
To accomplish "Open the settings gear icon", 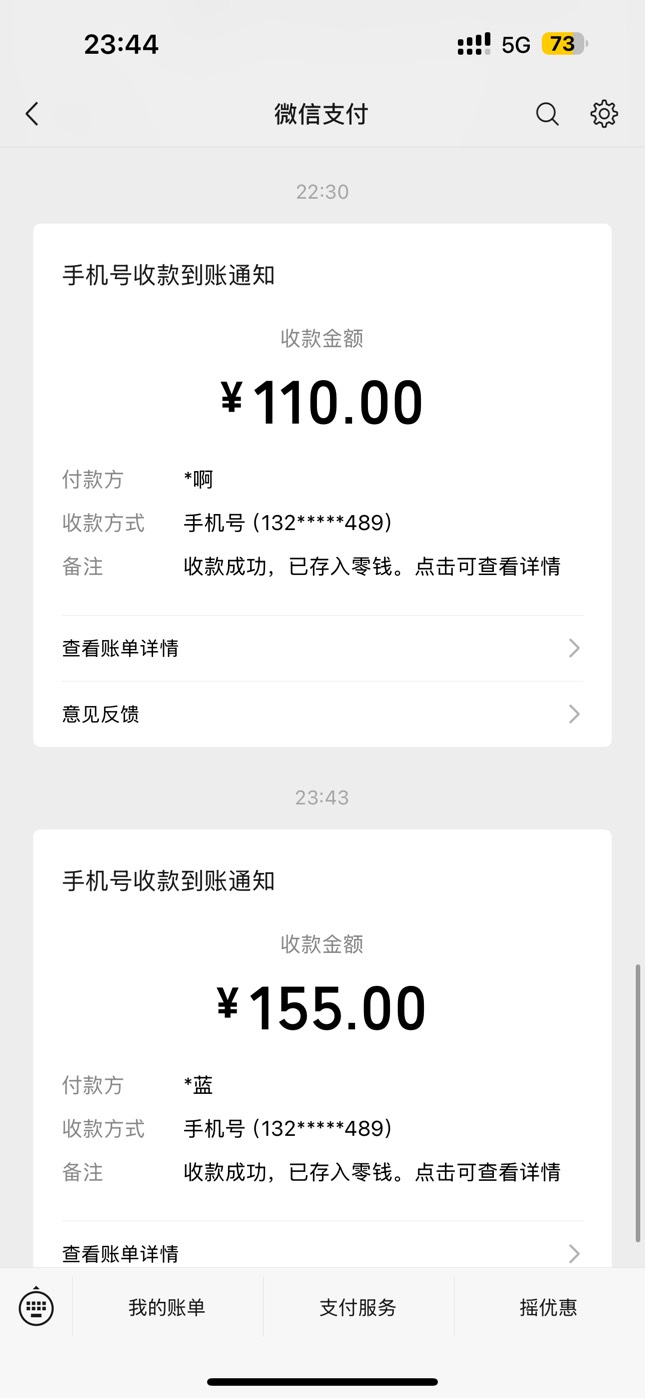I will pos(604,114).
